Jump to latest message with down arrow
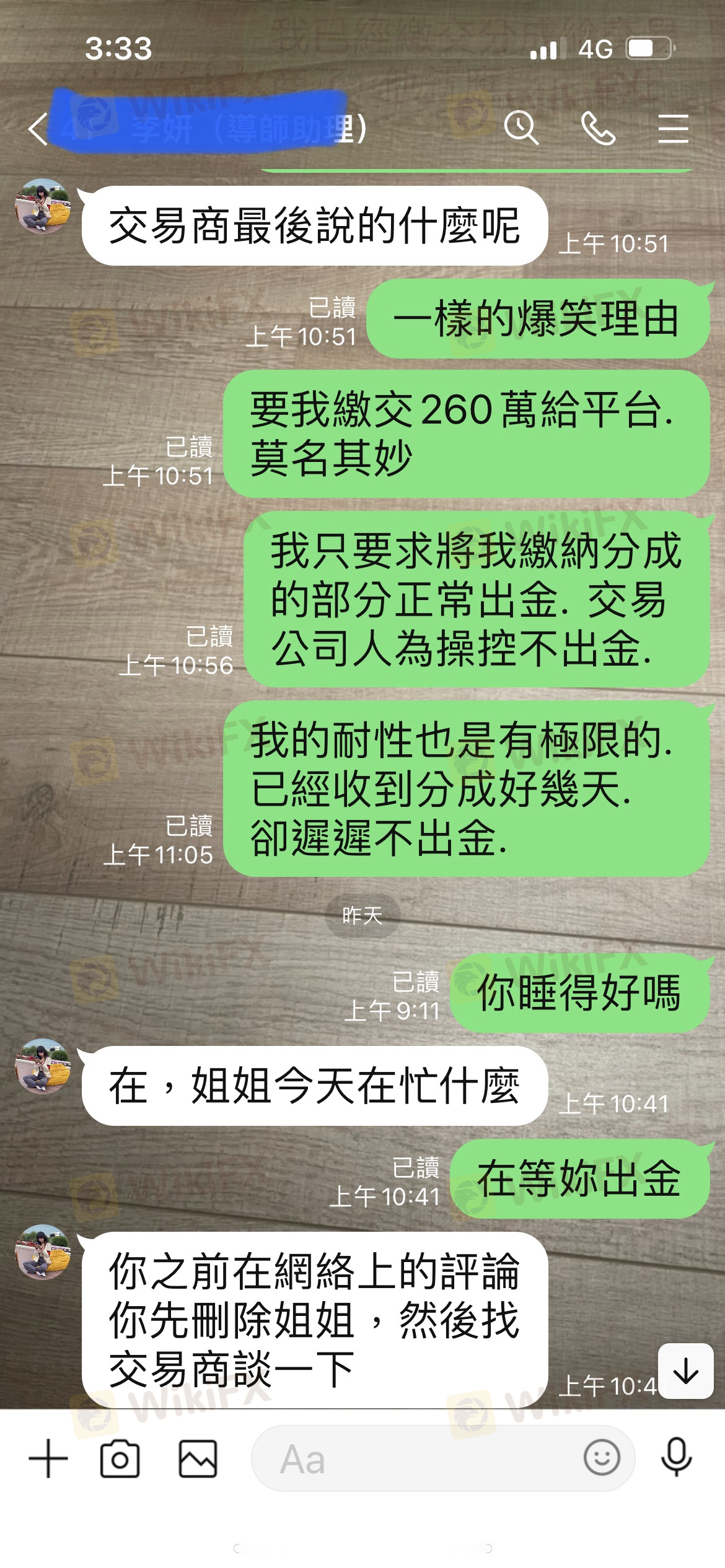The width and height of the screenshot is (725, 1568). point(686,1370)
